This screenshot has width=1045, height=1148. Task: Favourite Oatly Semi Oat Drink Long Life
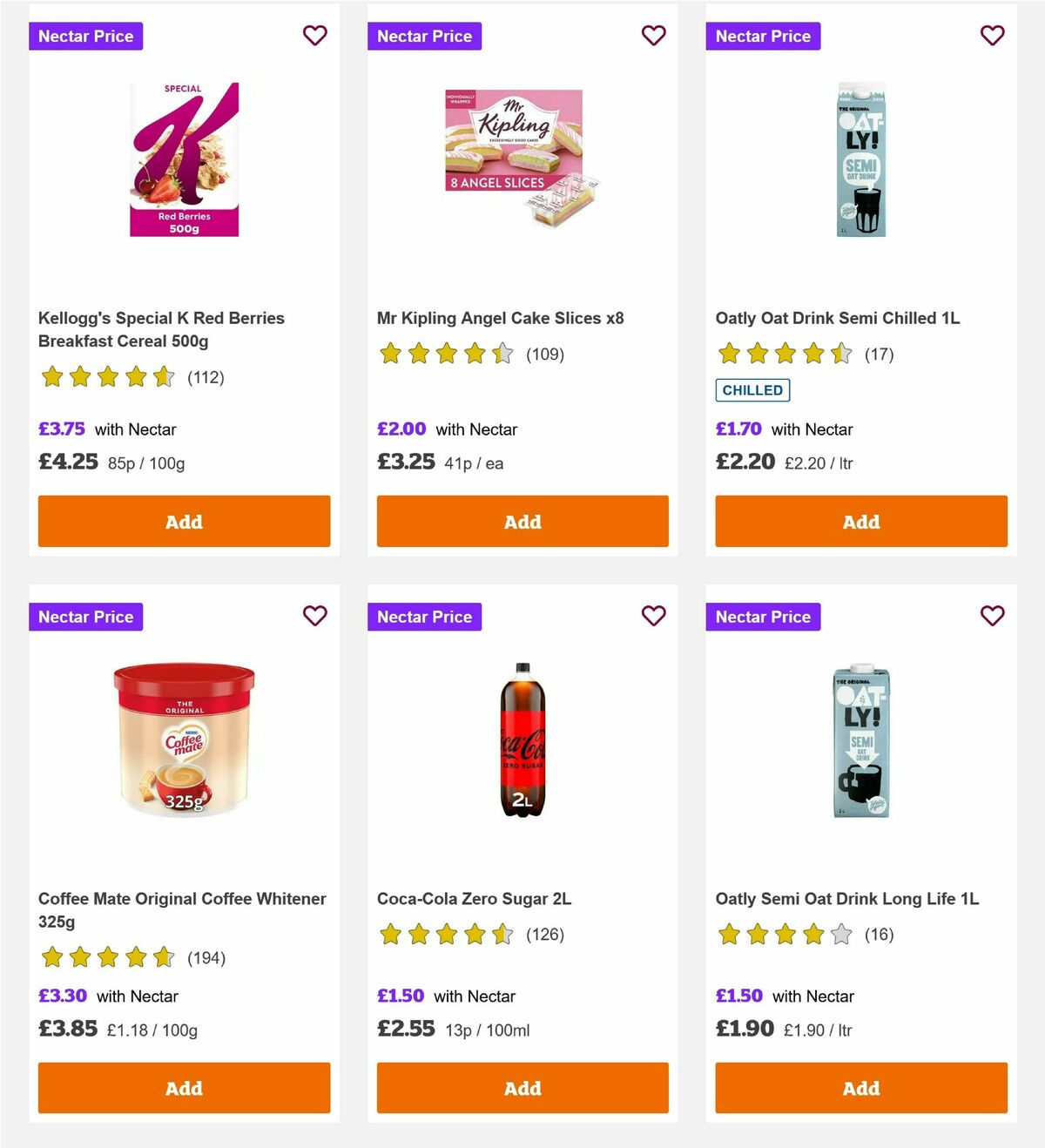point(992,616)
